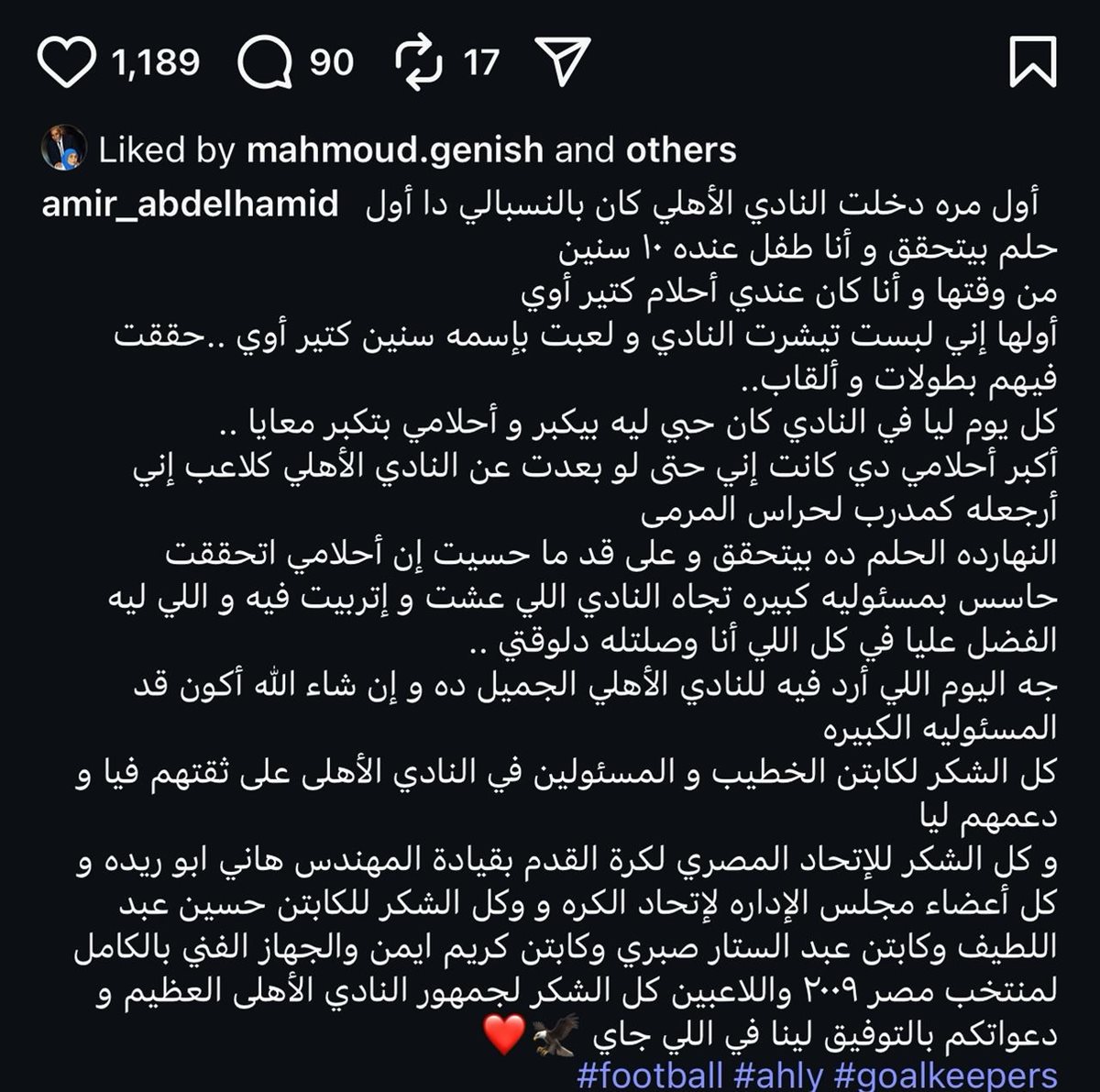Image resolution: width=1100 pixels, height=1092 pixels.
Task: Open the comments bubble icon
Action: coord(265,63)
